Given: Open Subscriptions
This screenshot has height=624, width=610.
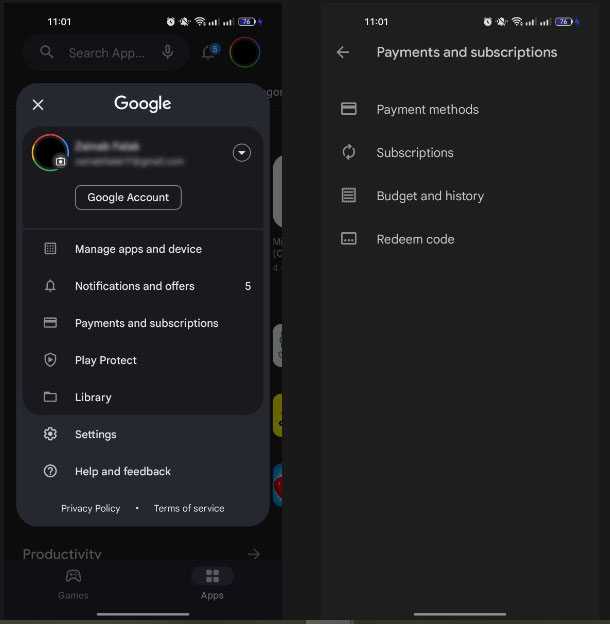Looking at the screenshot, I should pyautogui.click(x=415, y=153).
